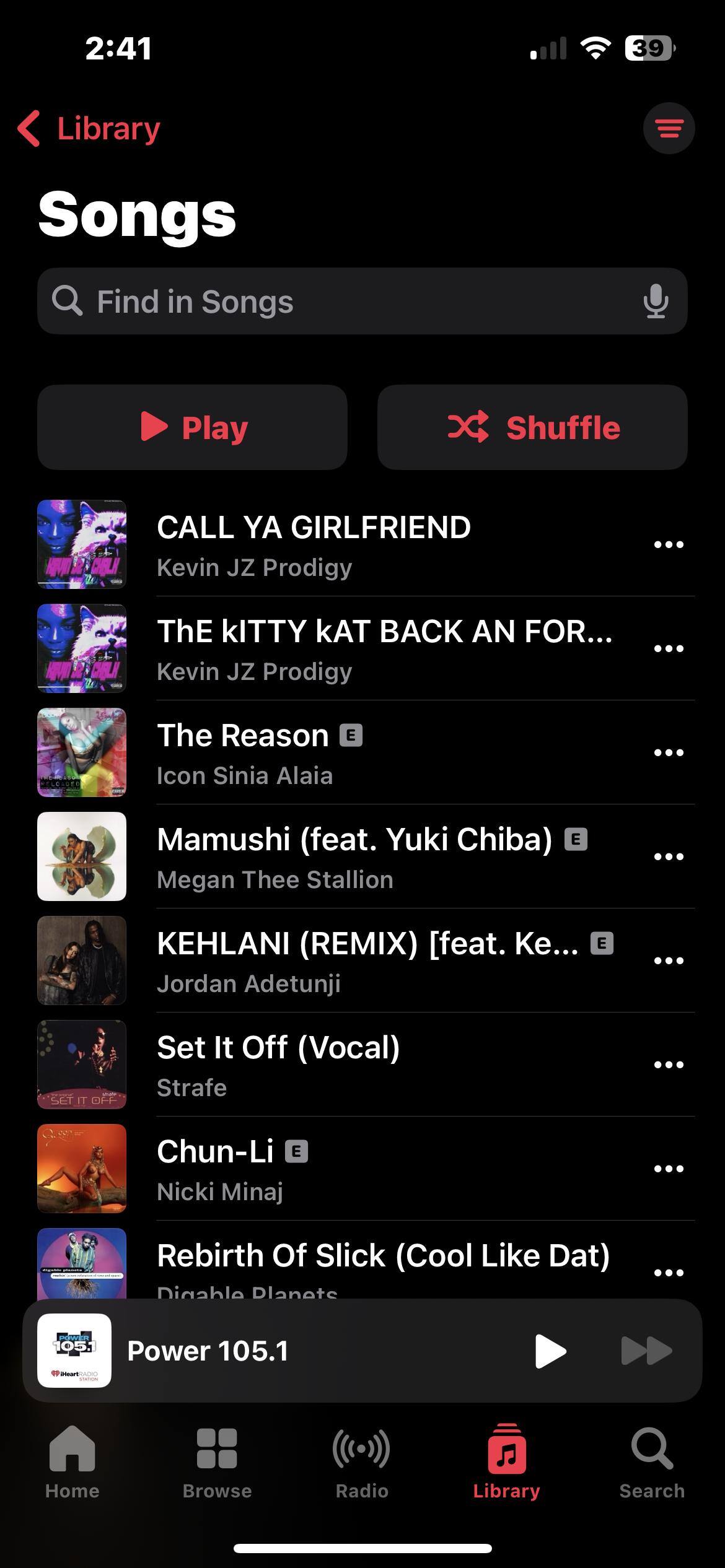Focus the Find in Songs field
The image size is (725, 1568).
pyautogui.click(x=359, y=302)
